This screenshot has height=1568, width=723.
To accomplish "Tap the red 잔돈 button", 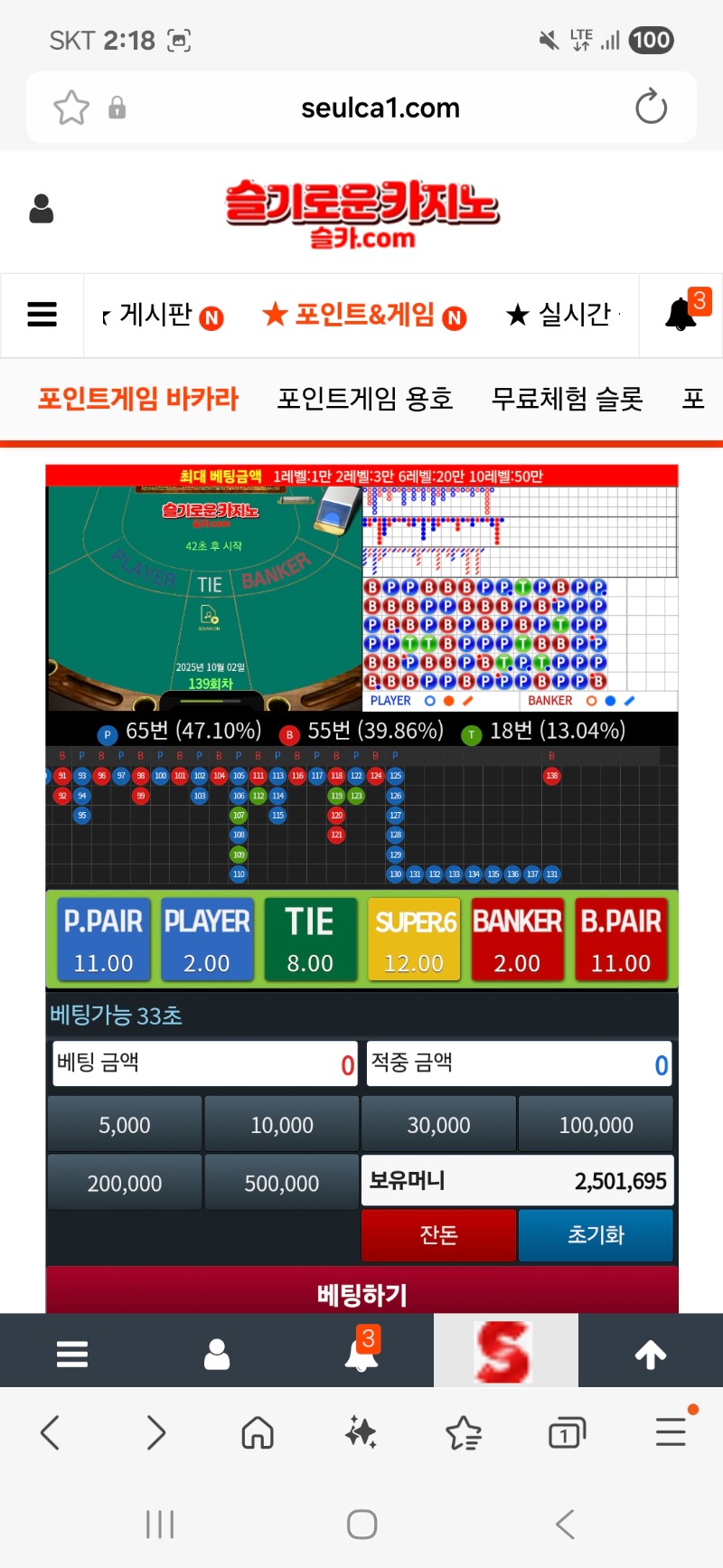I will click(439, 1235).
